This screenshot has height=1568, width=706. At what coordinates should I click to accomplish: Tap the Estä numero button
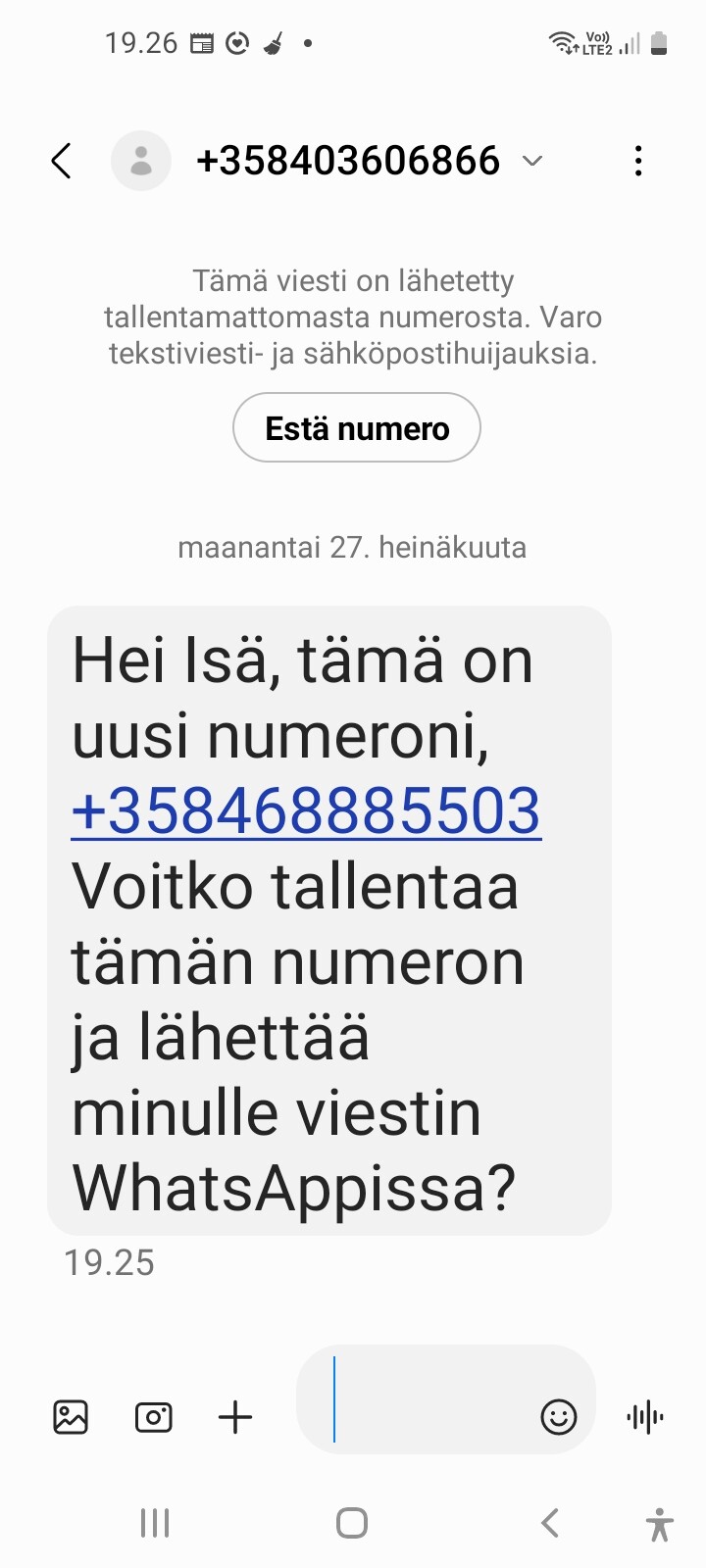(x=357, y=428)
